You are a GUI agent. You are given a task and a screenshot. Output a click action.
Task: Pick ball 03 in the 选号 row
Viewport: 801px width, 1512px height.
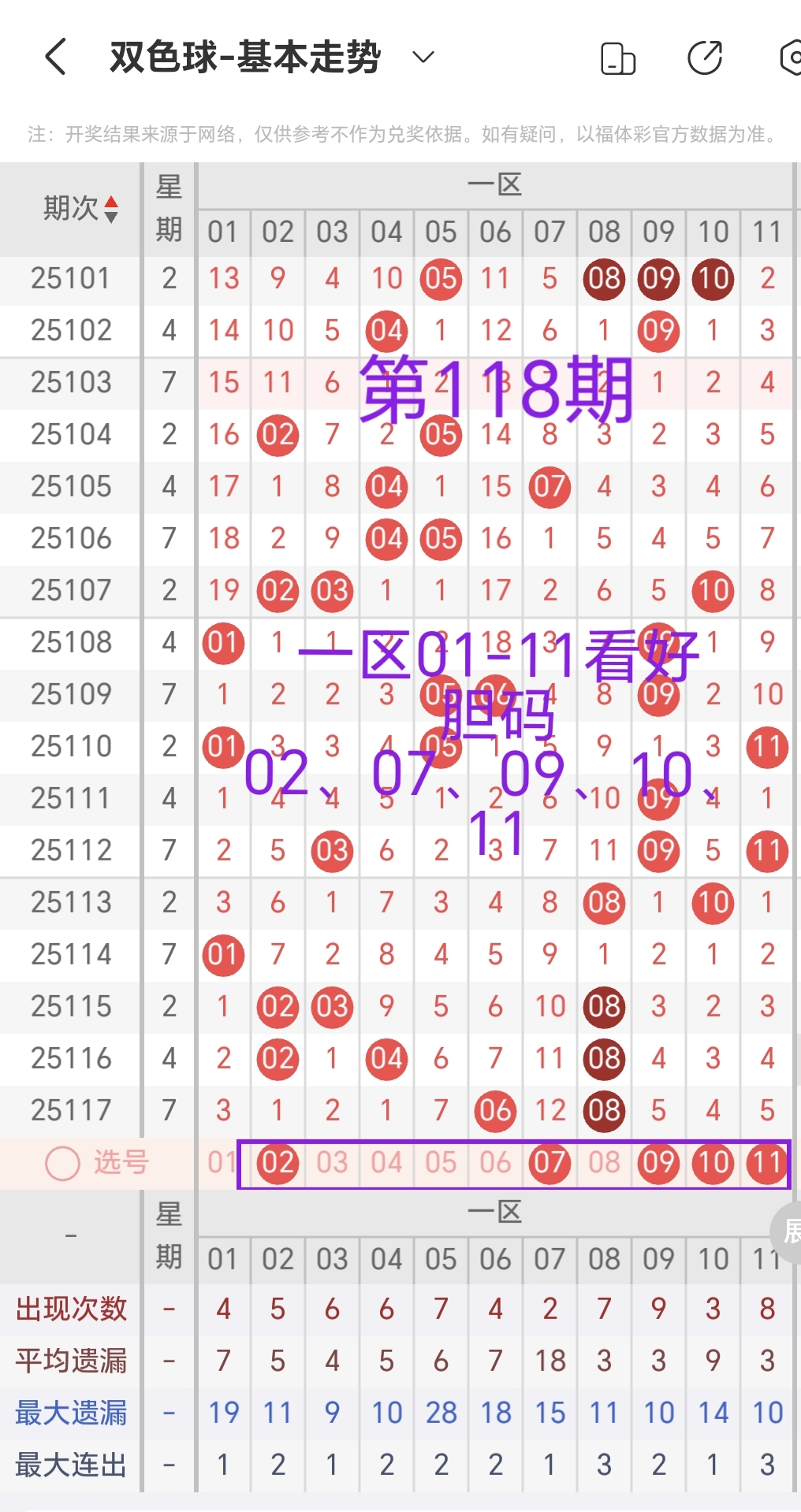point(332,1163)
